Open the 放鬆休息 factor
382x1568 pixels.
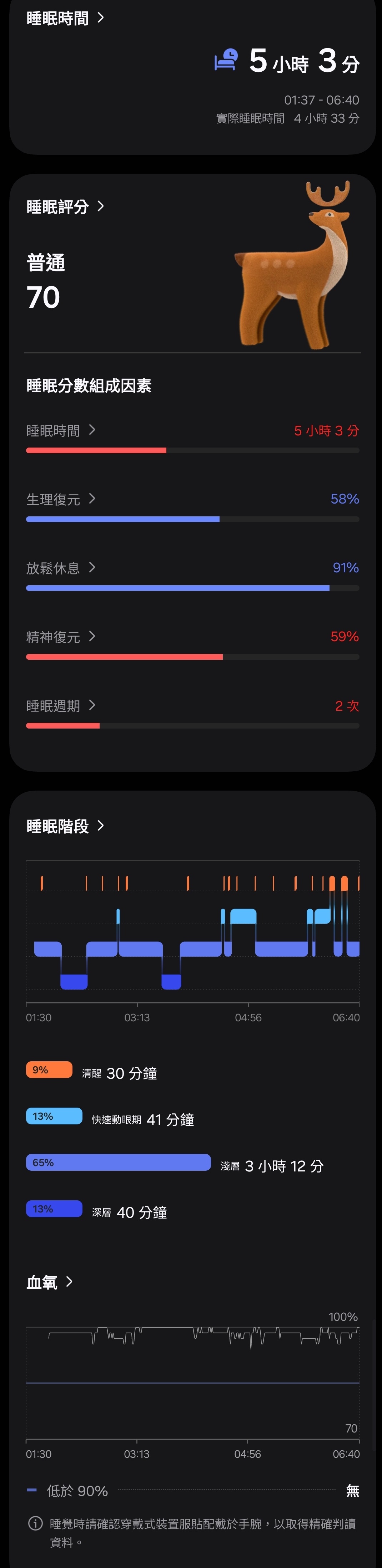pos(61,568)
